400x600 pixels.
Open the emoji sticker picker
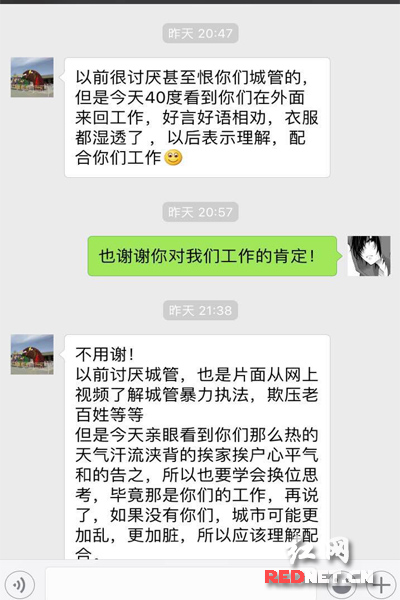(343, 584)
